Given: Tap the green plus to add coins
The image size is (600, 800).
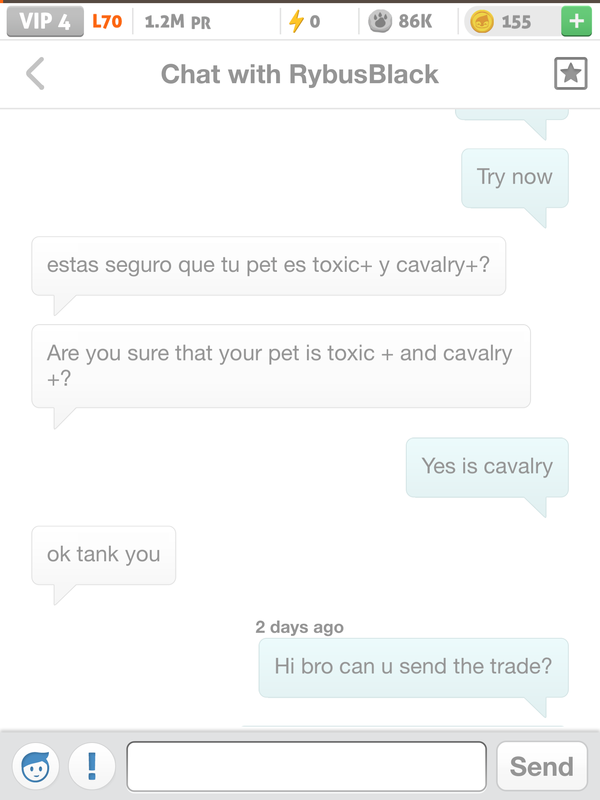Looking at the screenshot, I should [x=575, y=21].
